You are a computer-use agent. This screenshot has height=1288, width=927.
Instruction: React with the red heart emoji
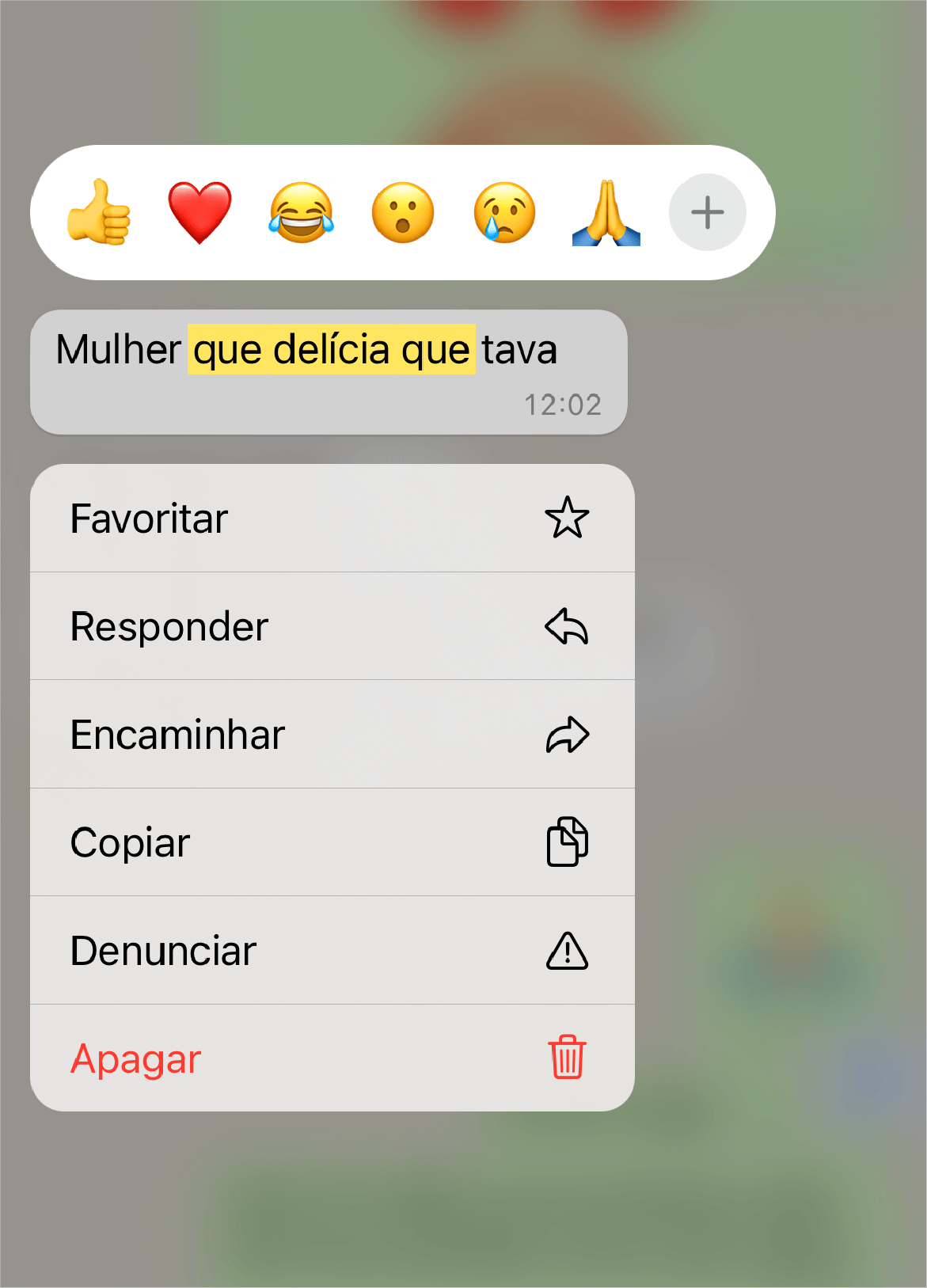[x=199, y=211]
